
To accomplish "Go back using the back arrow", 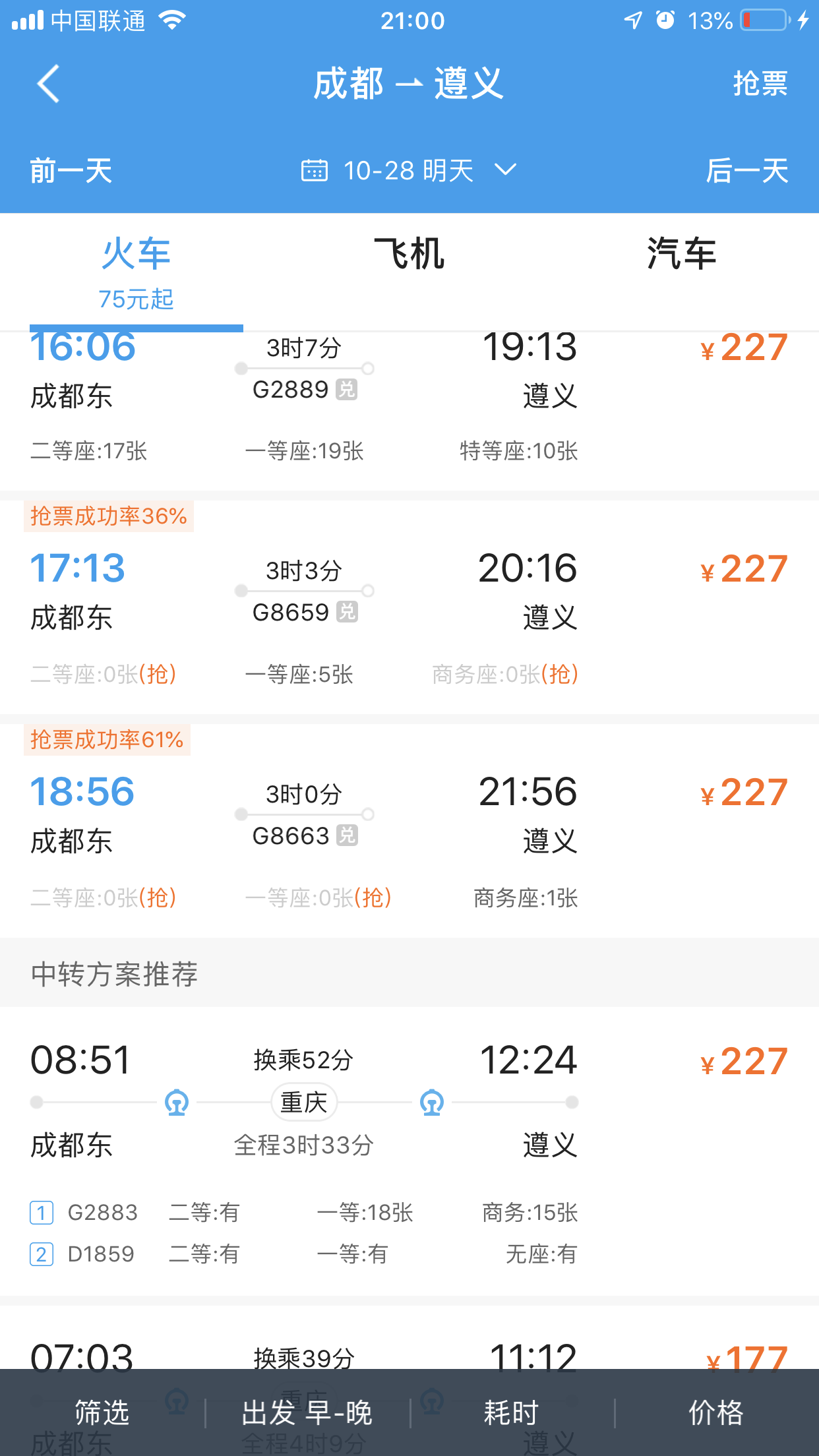I will 48,84.
